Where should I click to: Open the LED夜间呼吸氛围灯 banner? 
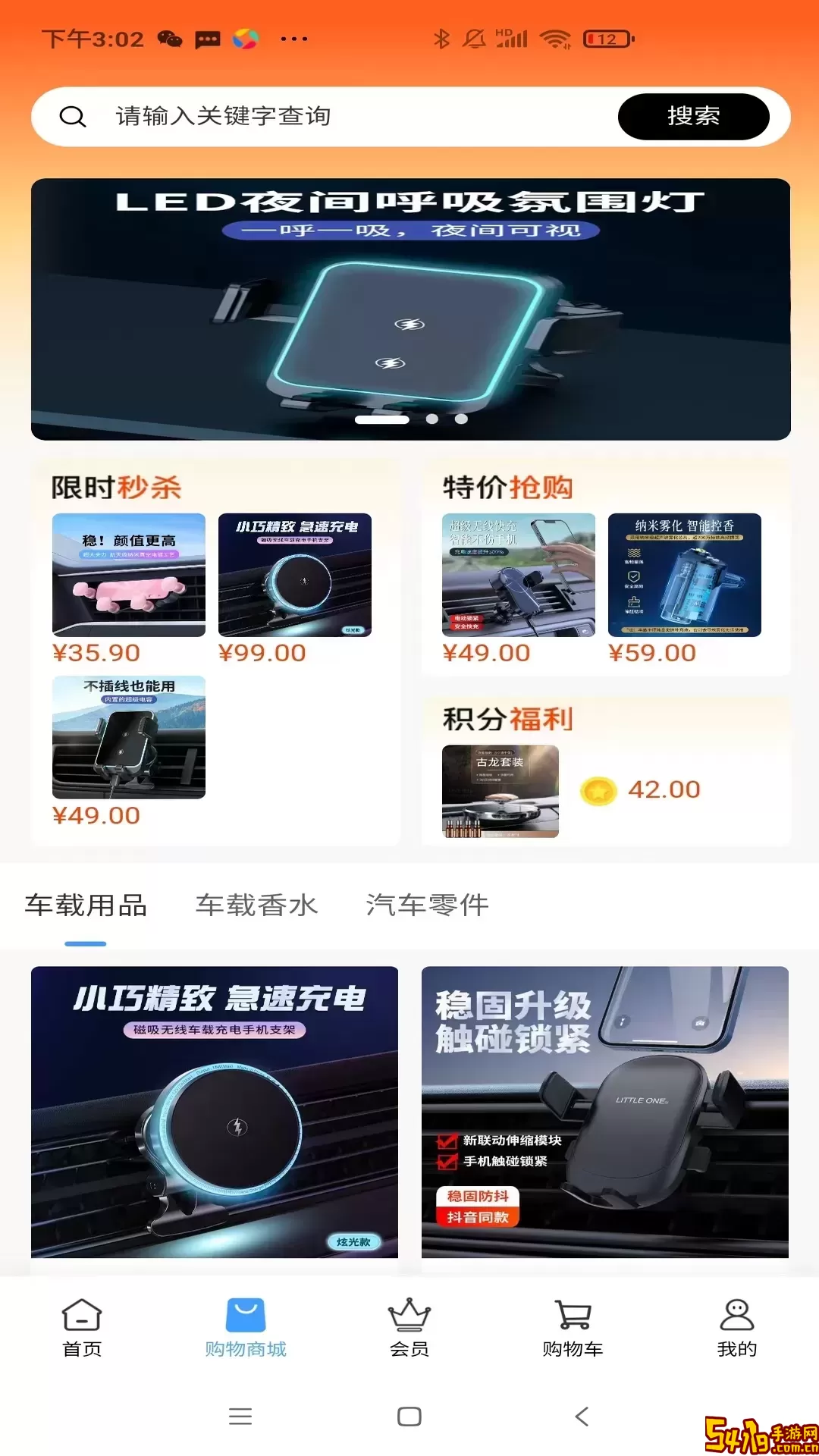[x=410, y=309]
